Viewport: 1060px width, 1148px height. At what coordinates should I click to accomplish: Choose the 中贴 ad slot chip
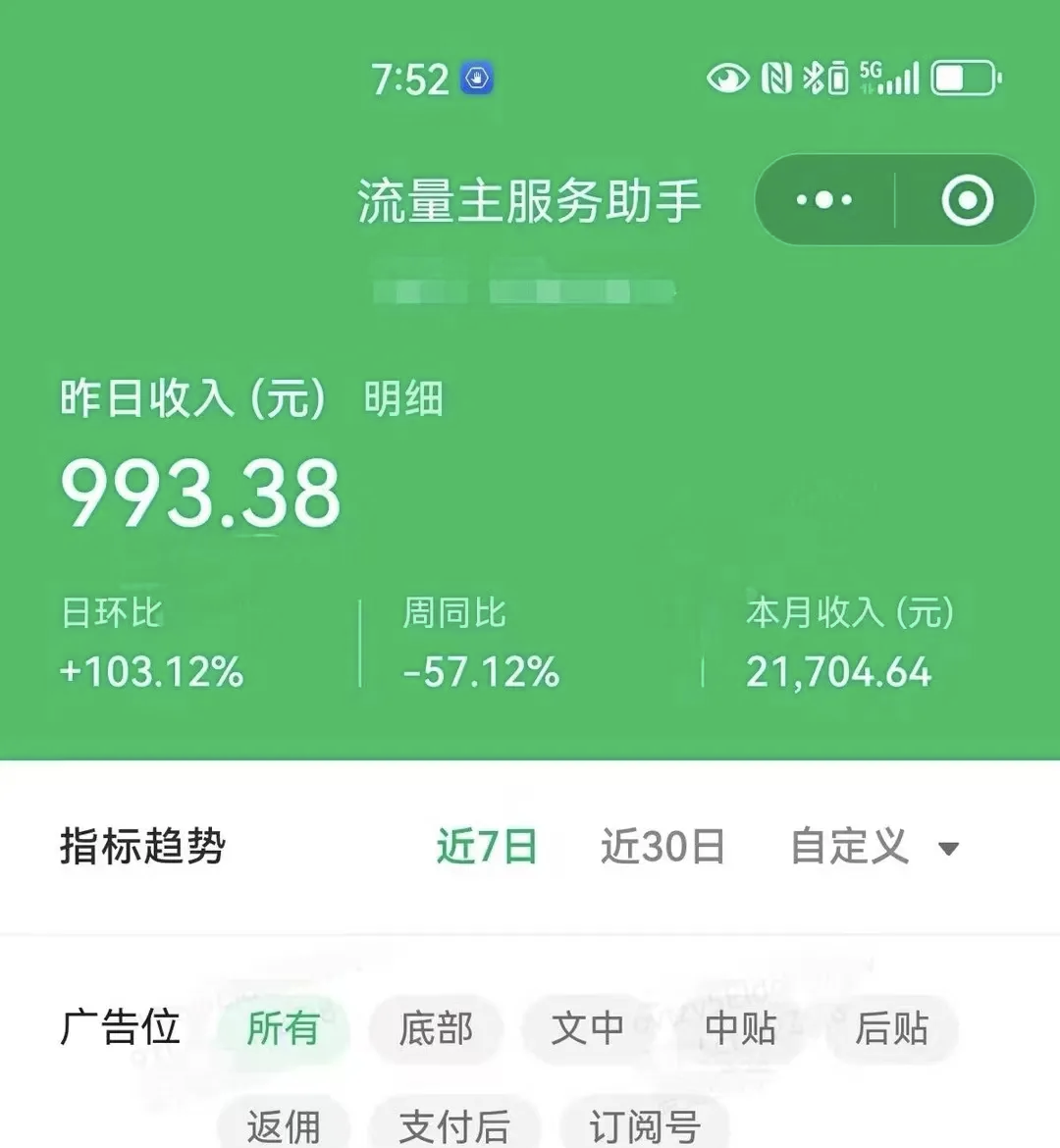(740, 1028)
